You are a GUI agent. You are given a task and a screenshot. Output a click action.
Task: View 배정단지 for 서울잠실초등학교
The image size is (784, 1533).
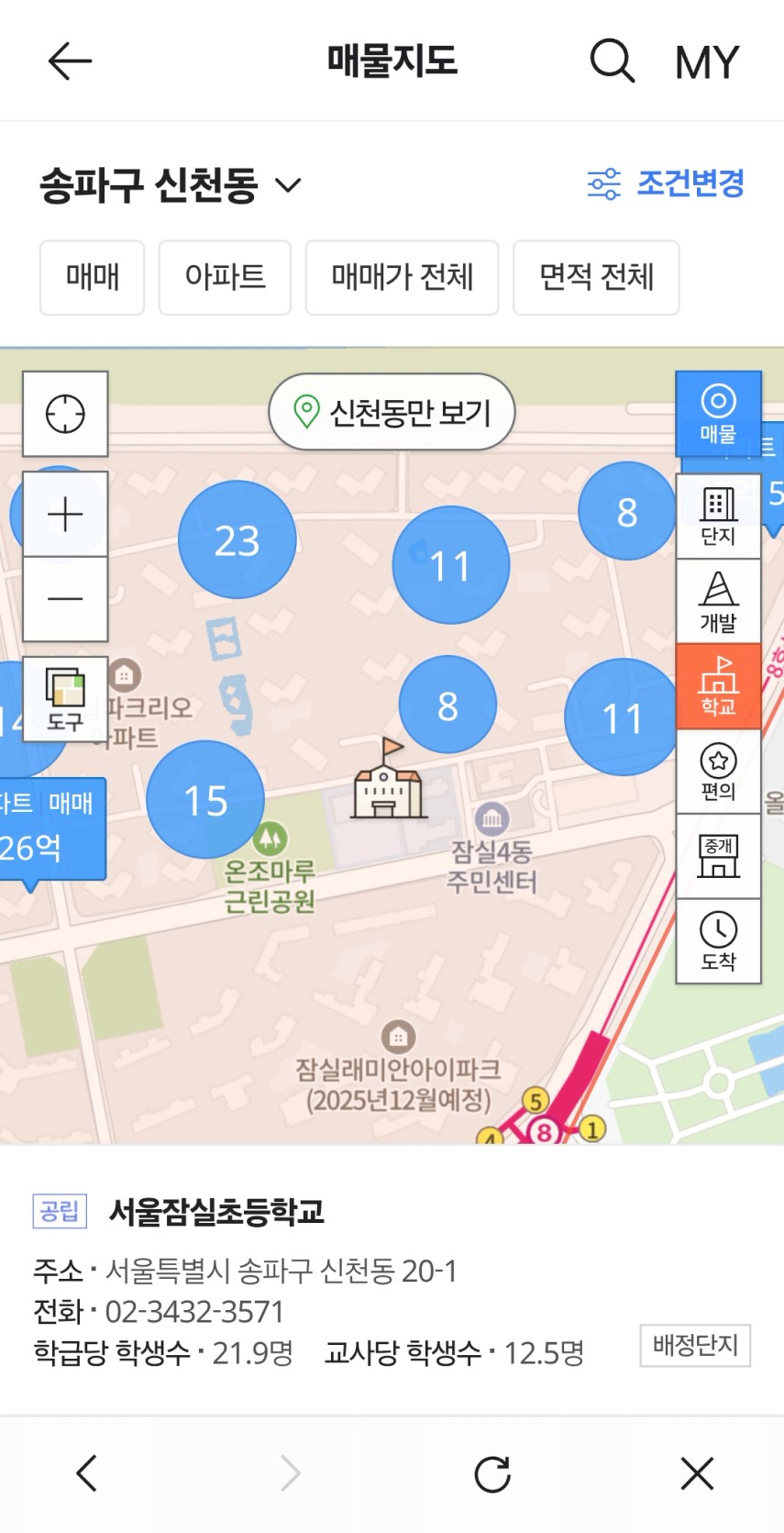click(694, 1345)
